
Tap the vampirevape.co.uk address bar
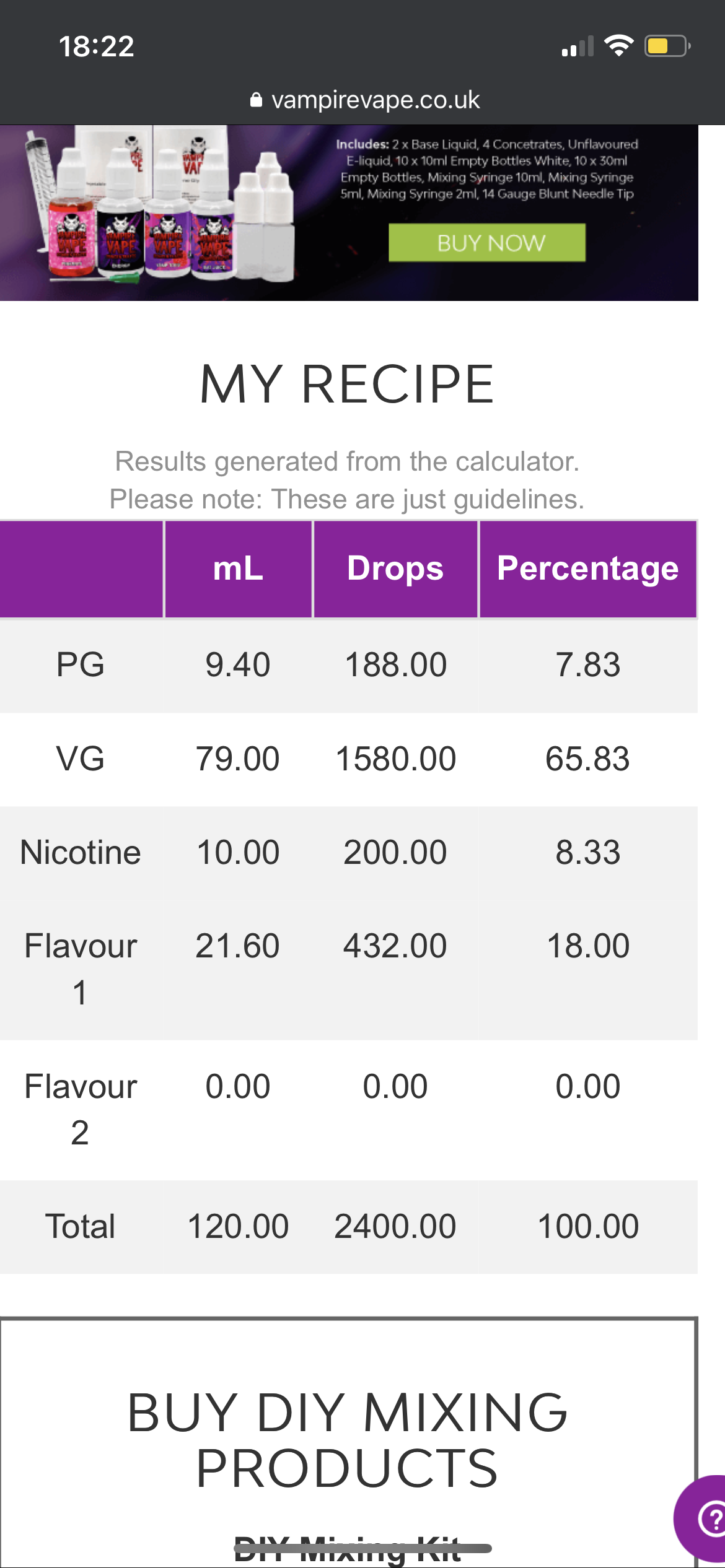[x=364, y=100]
